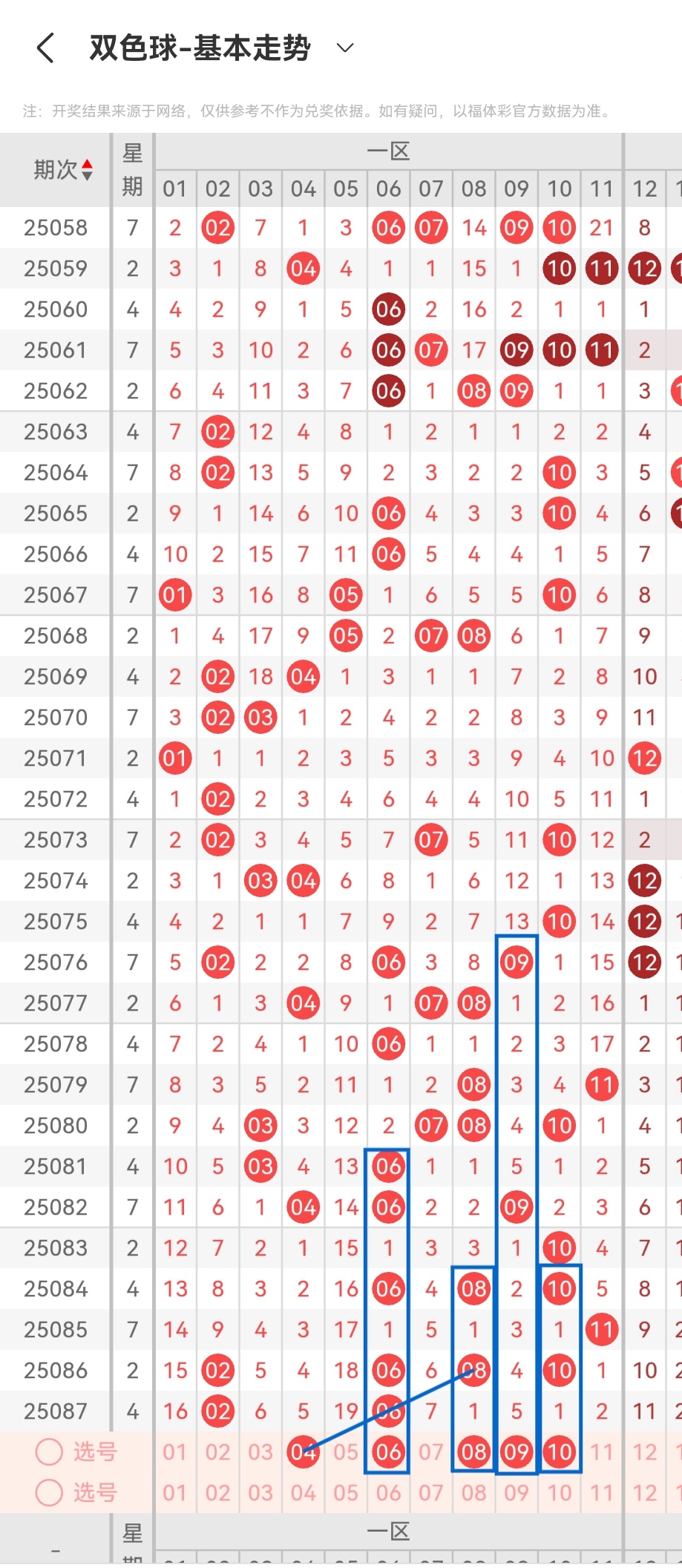682x1568 pixels.
Task: Expand the 双色球-基本走势 chart type dropdown
Action: pyautogui.click(x=344, y=48)
